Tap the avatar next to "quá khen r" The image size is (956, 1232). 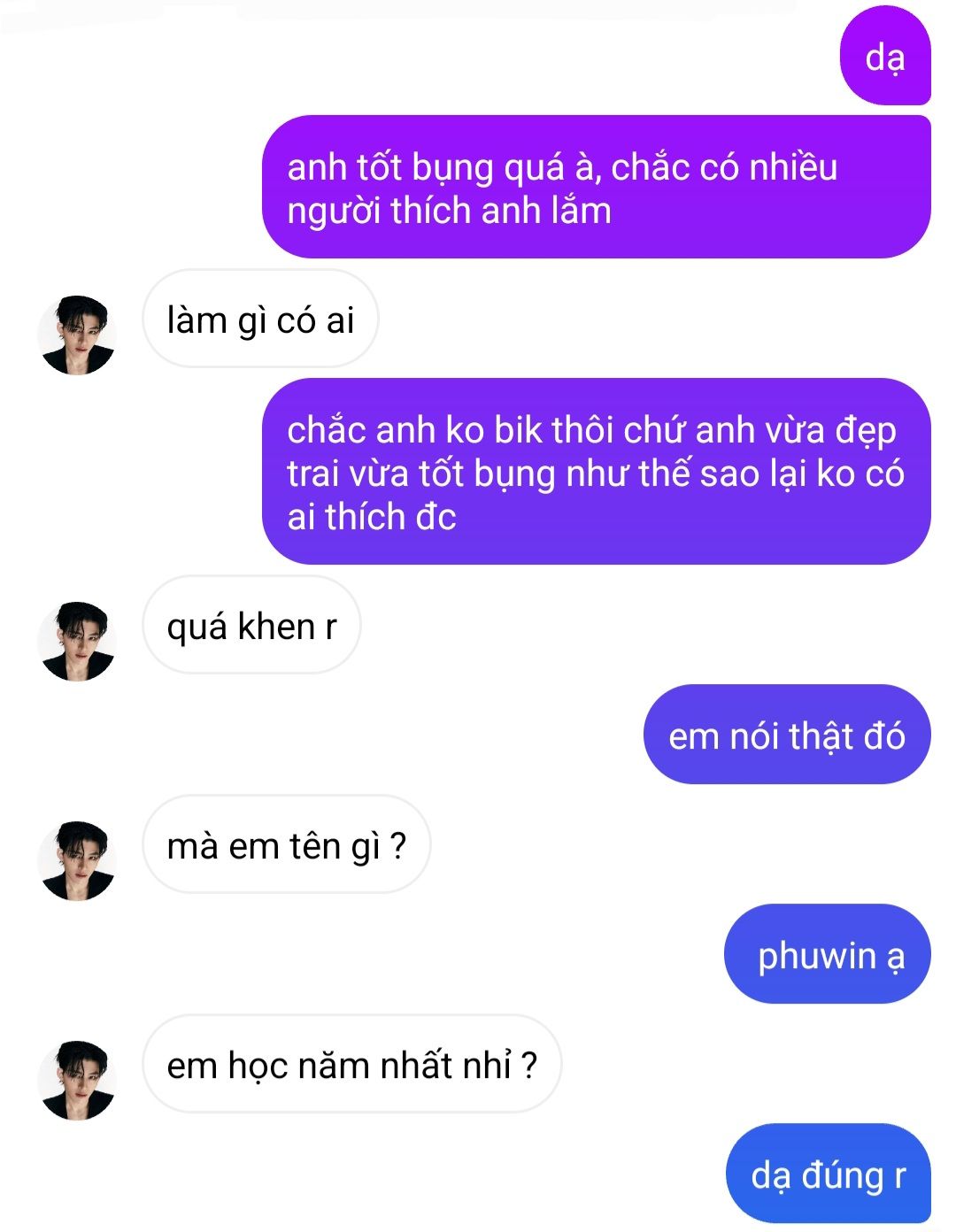coord(77,642)
